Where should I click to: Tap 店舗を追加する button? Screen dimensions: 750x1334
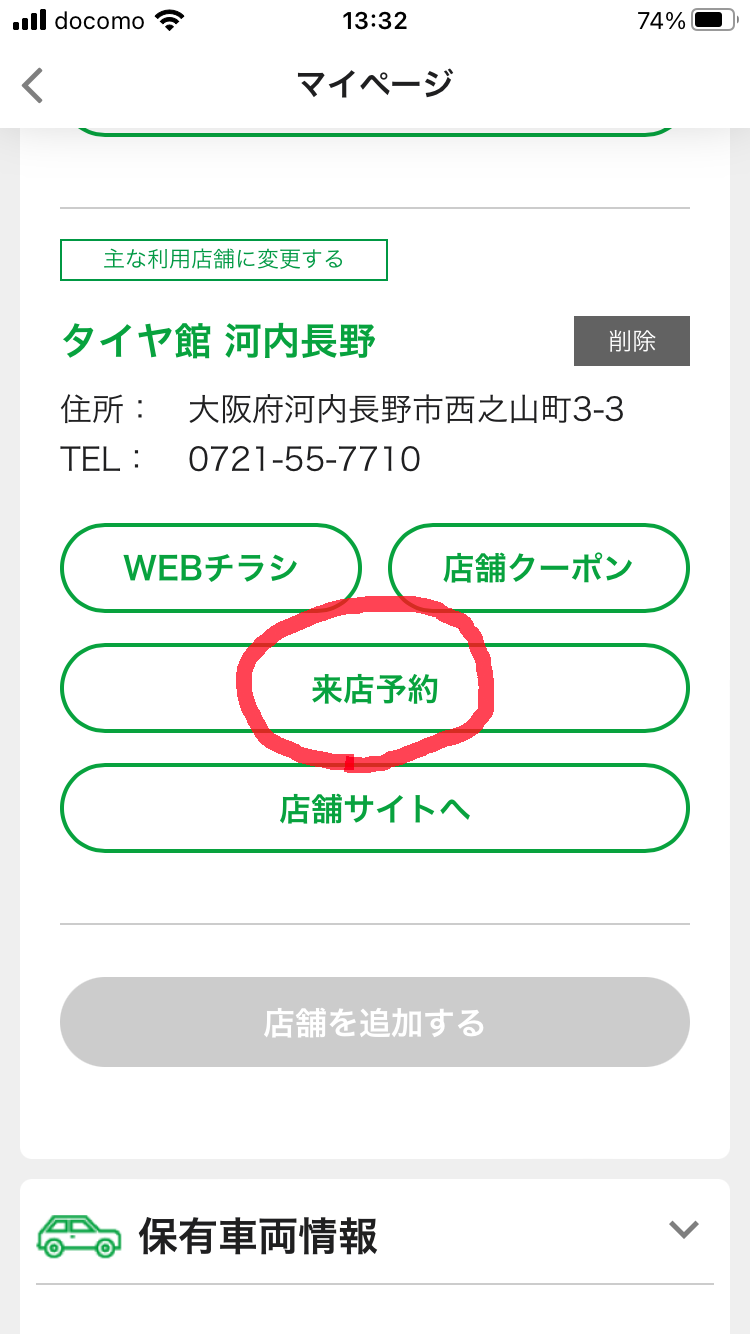[x=374, y=1022]
